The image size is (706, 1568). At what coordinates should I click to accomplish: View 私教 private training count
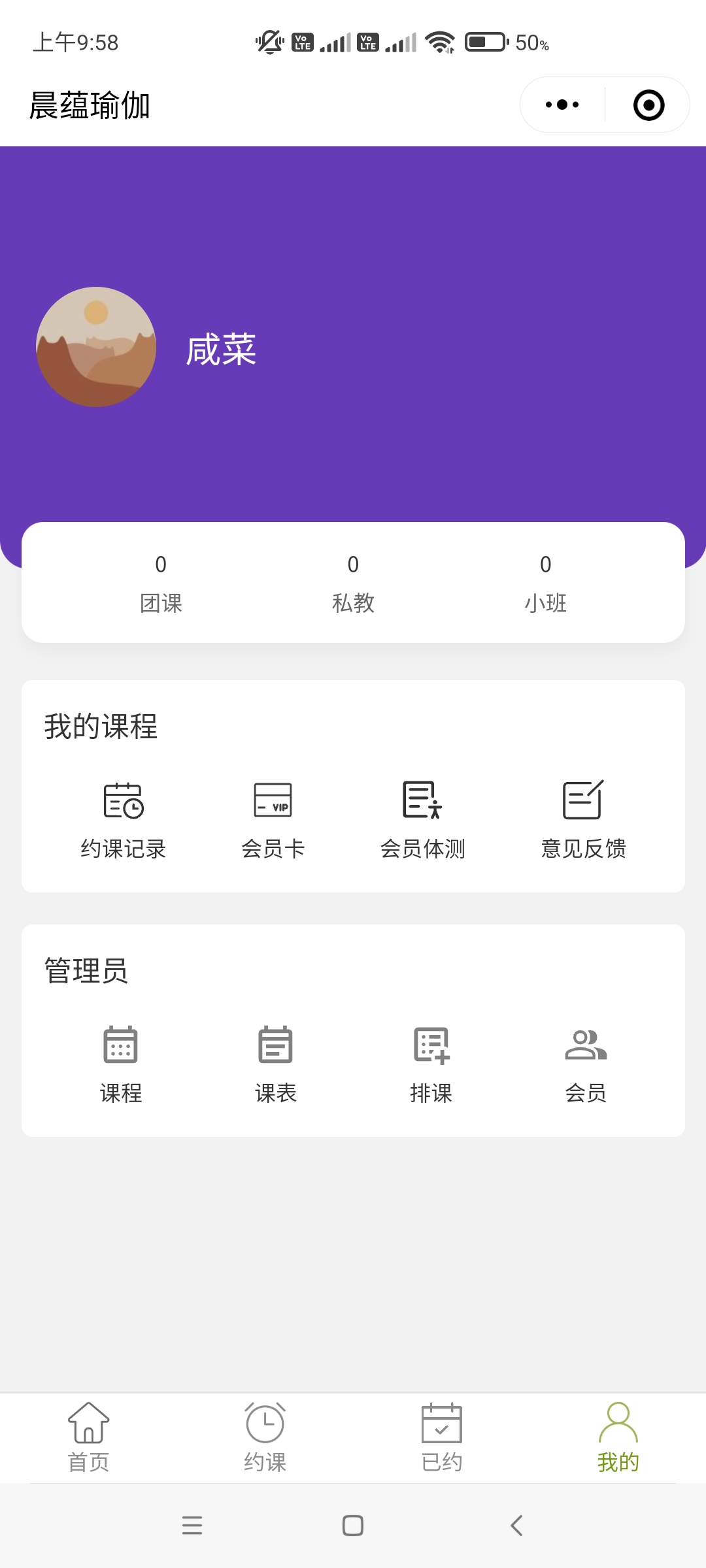353,583
